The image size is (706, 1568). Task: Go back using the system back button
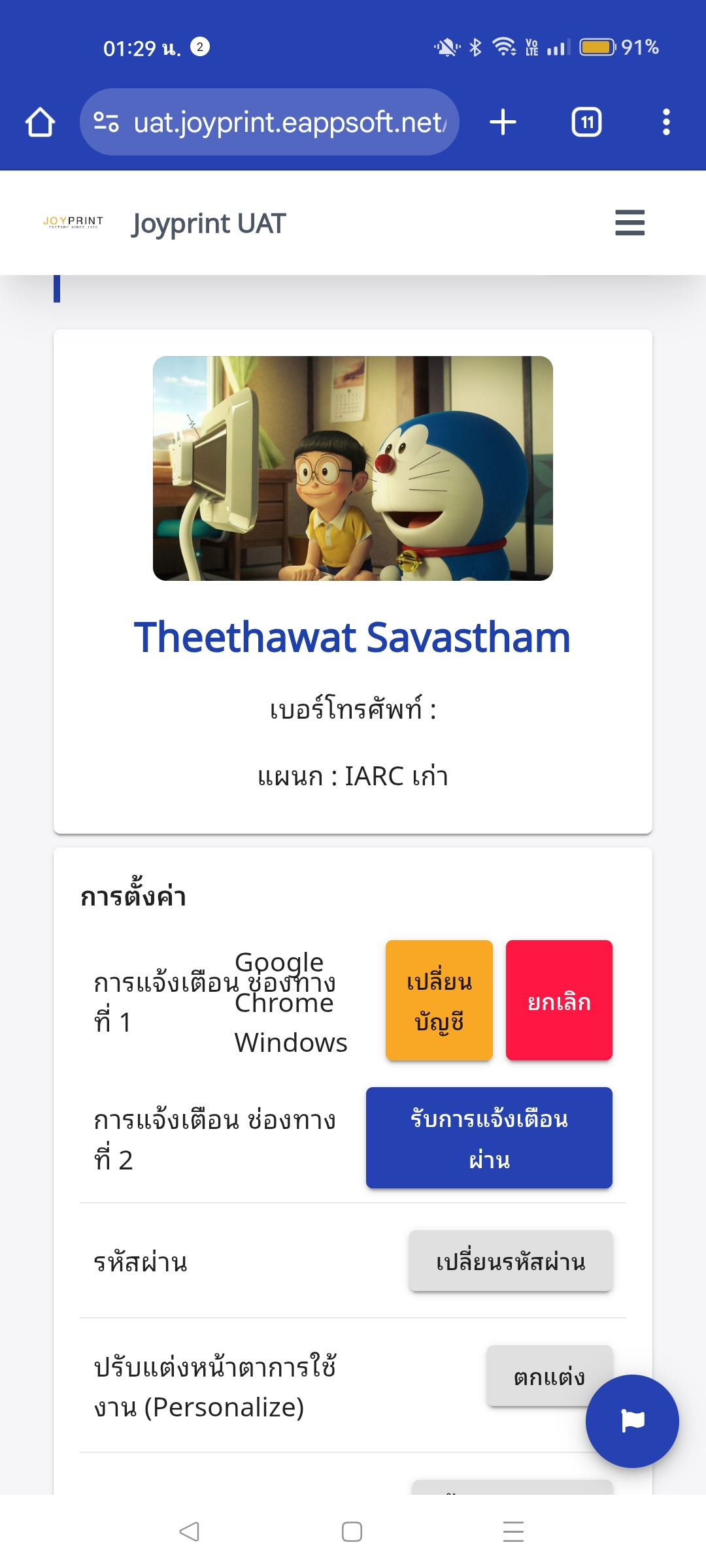pos(190,1531)
